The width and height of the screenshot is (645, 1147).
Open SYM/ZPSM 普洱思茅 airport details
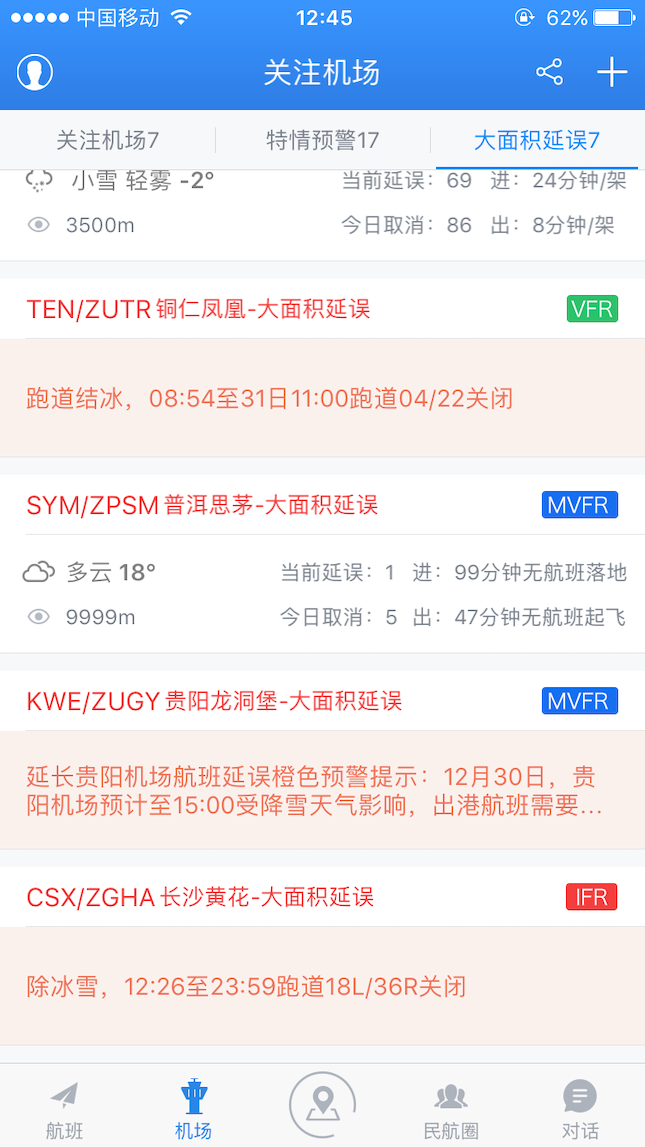(202, 505)
